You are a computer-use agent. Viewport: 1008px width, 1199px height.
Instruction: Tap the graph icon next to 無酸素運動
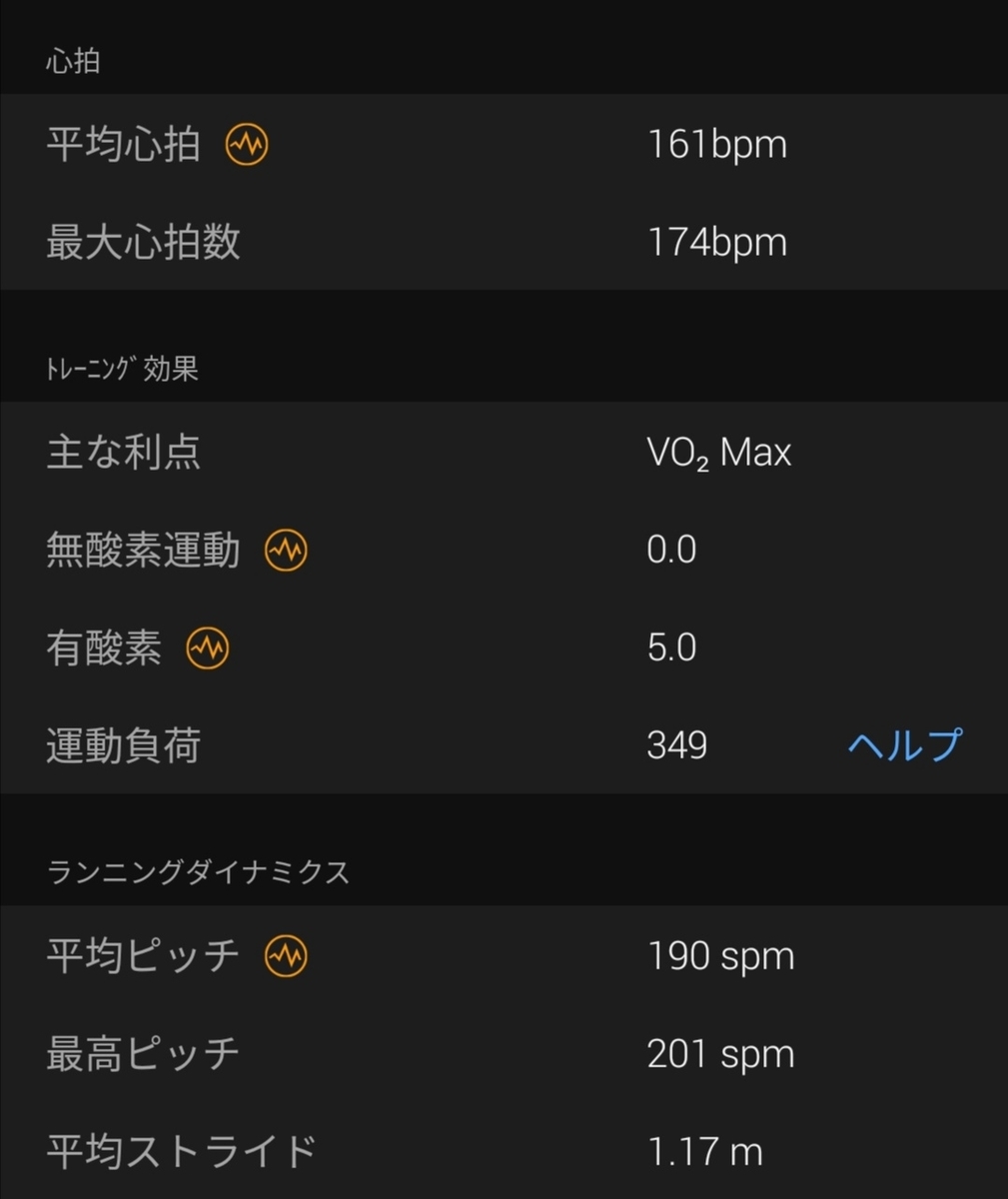point(286,551)
